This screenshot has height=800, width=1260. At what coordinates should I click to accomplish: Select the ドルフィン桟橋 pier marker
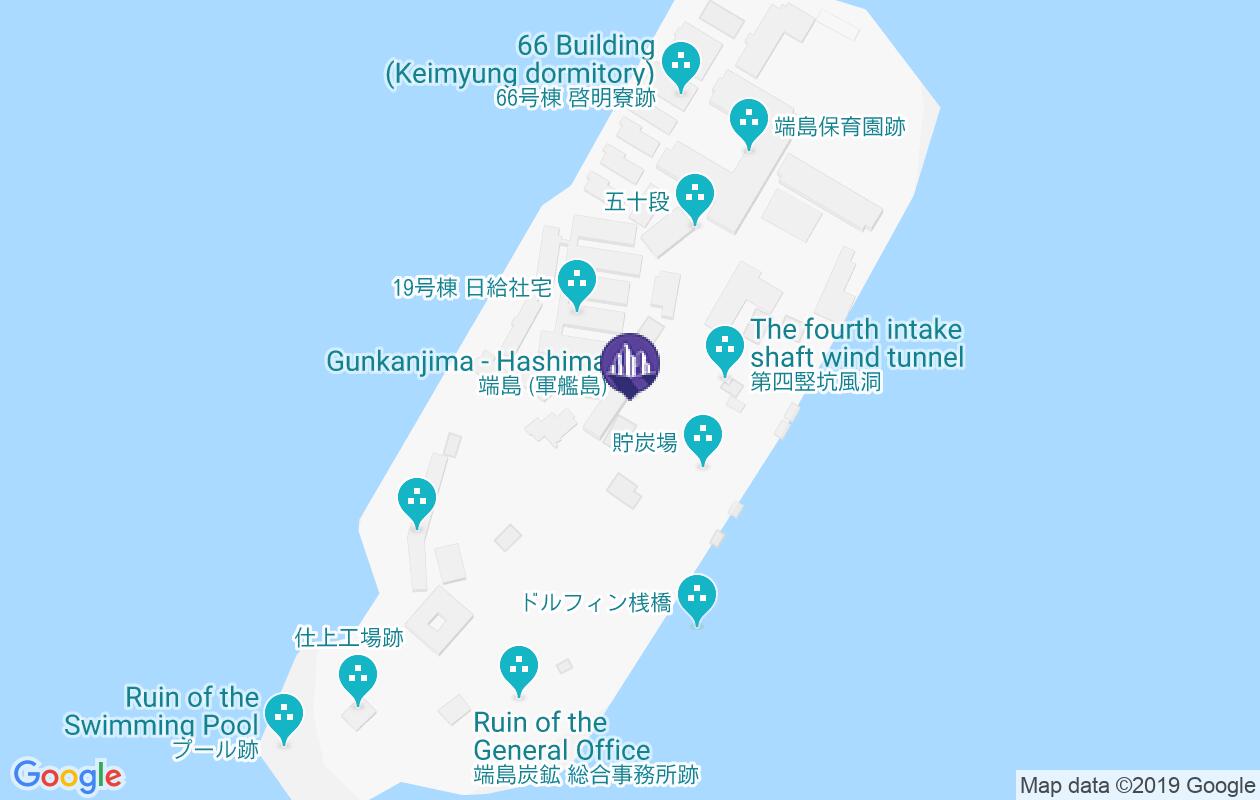pyautogui.click(x=697, y=597)
